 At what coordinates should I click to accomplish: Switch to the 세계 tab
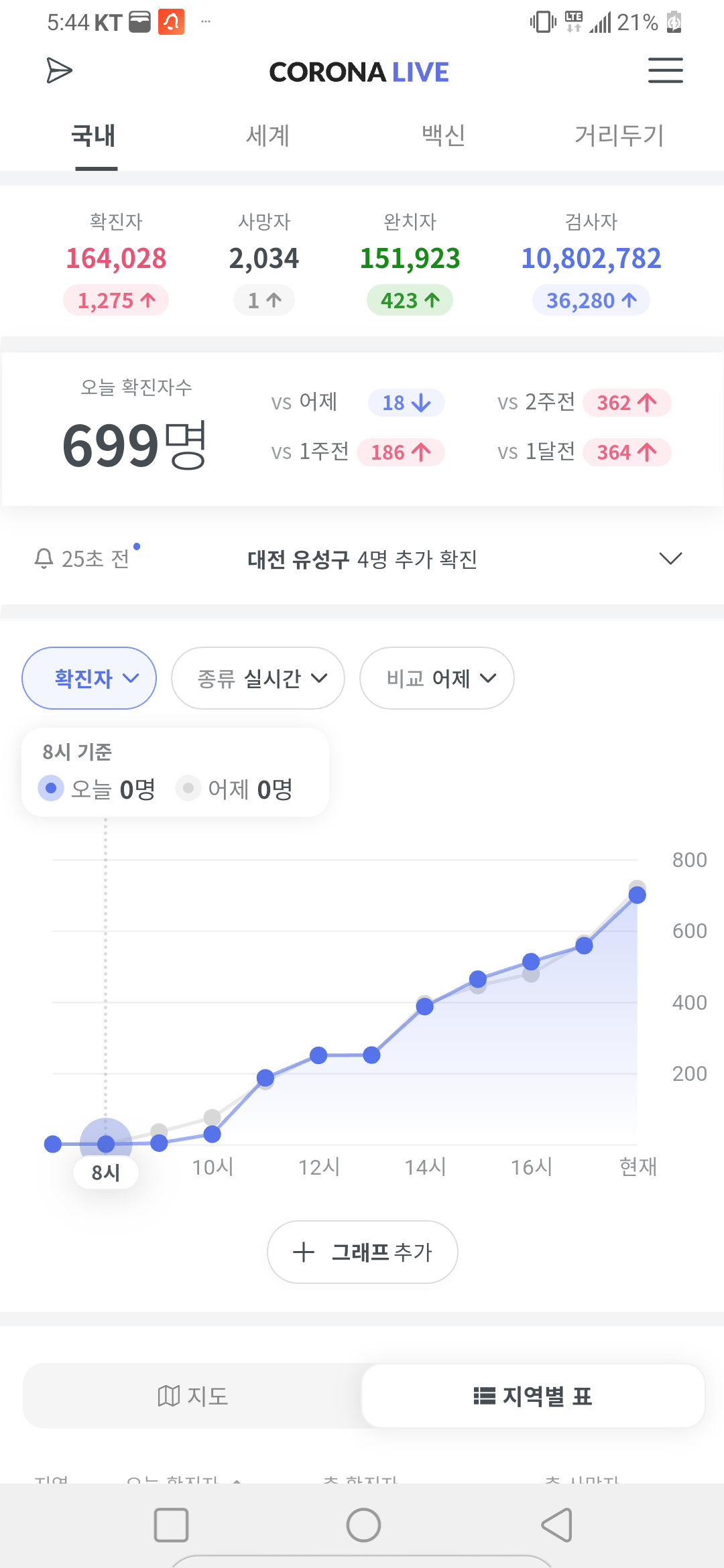click(267, 136)
